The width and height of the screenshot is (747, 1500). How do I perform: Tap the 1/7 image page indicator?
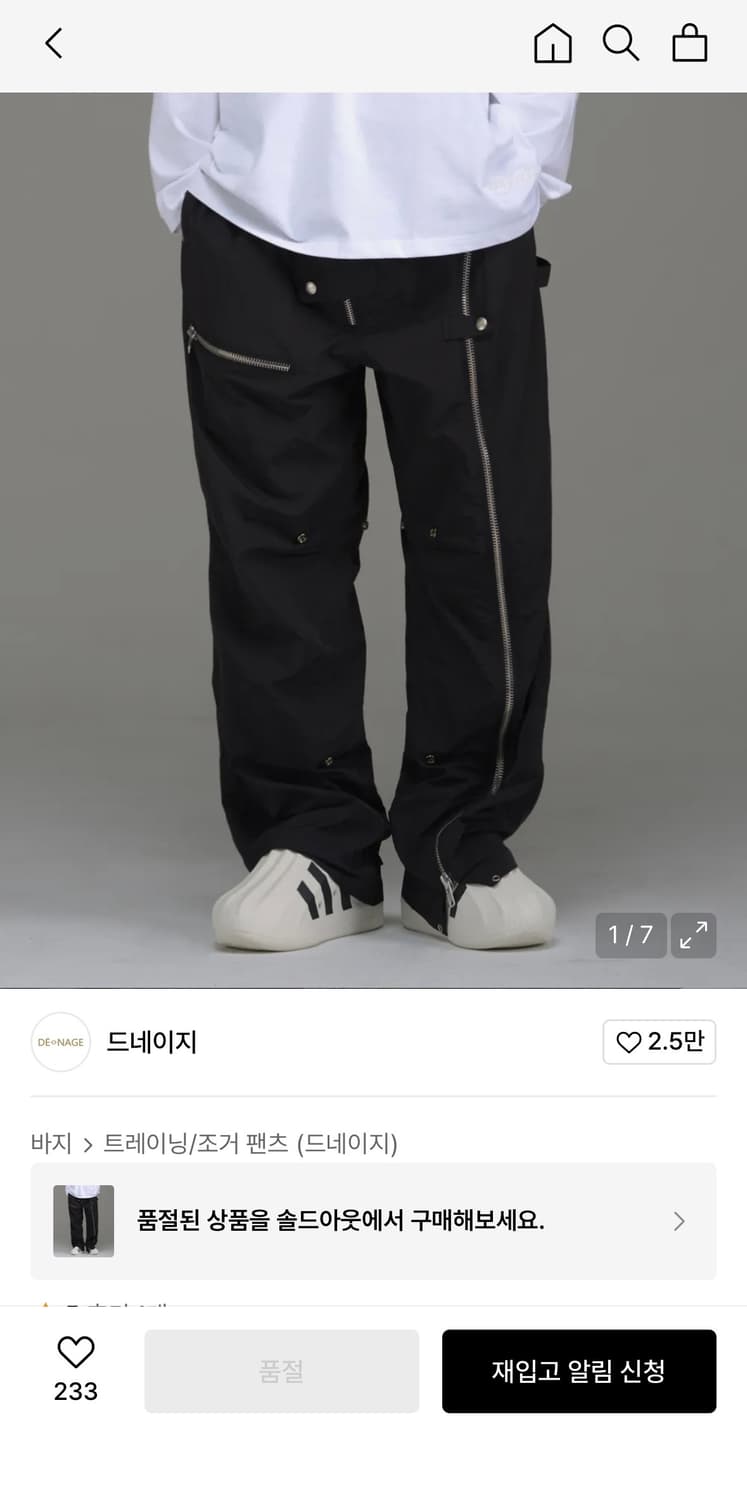pos(630,935)
